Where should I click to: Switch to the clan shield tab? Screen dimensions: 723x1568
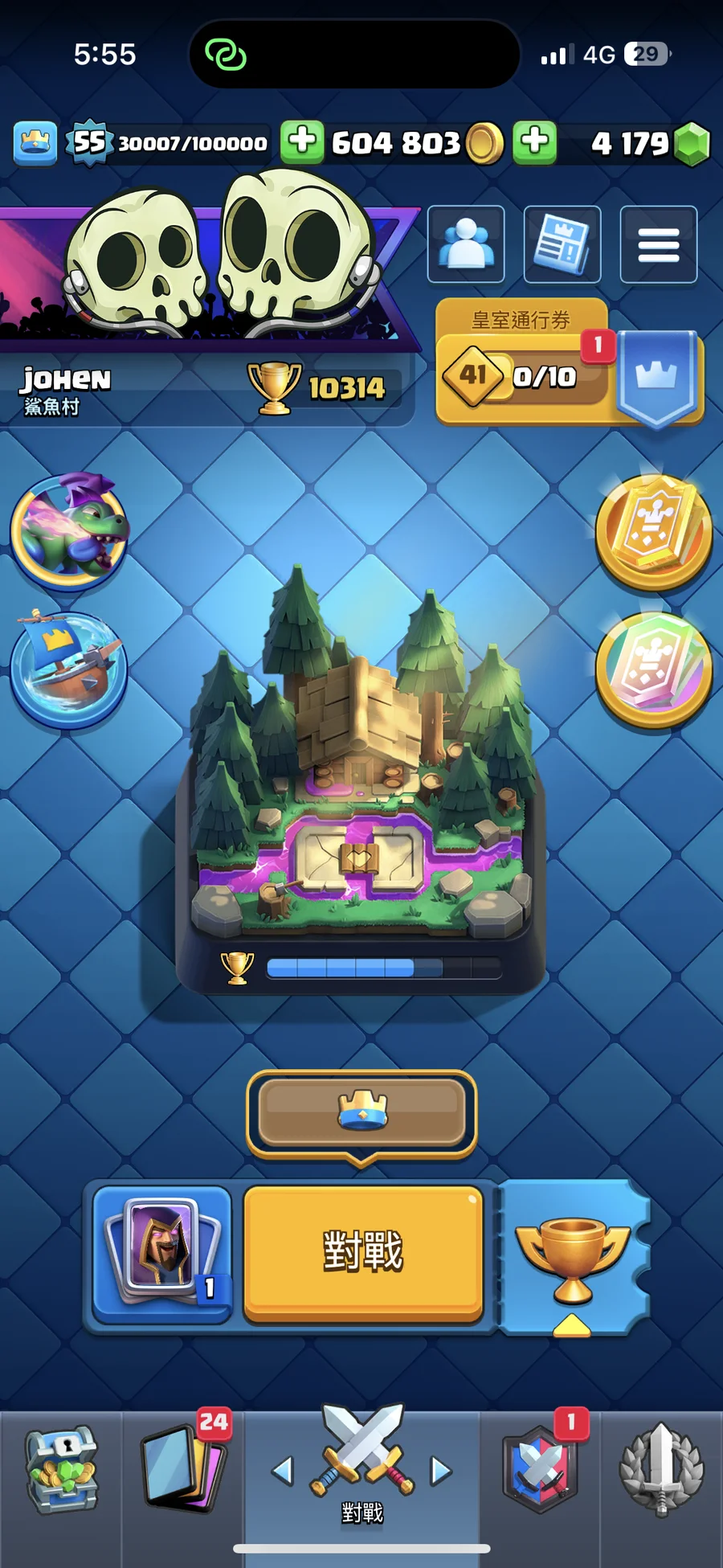(x=540, y=1471)
